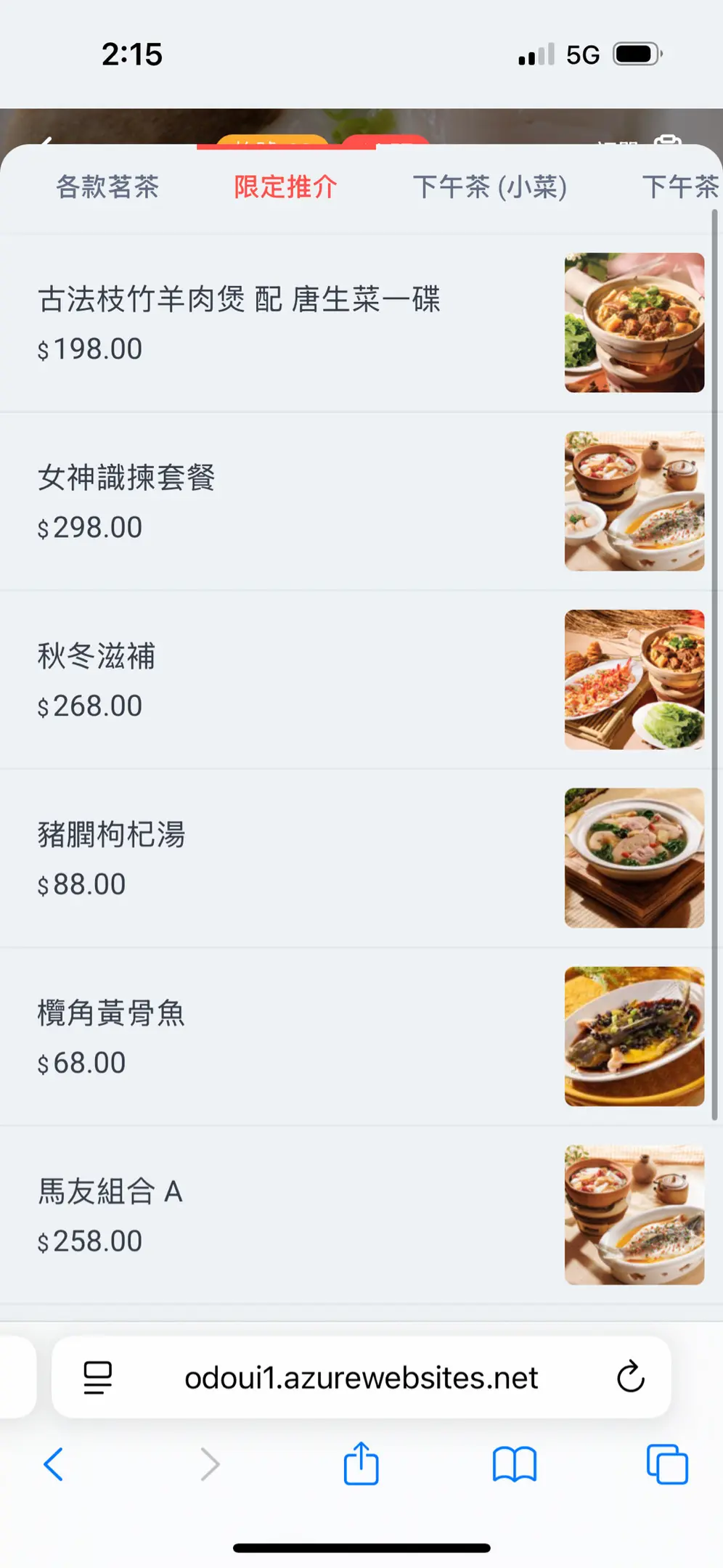Open the Safari page menu icon
Image resolution: width=723 pixels, height=1568 pixels.
(98, 1377)
